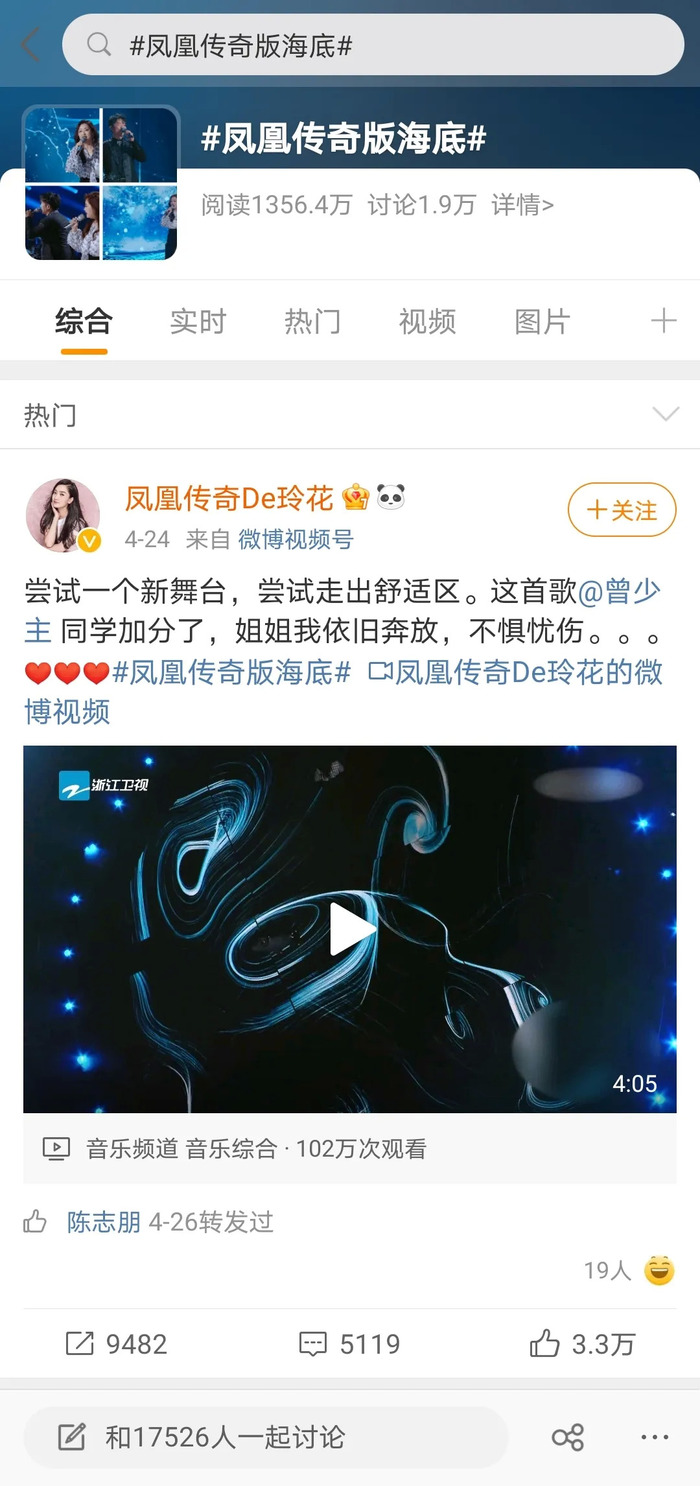Open the 5119 comments
The width and height of the screenshot is (700, 1486).
[x=350, y=1344]
